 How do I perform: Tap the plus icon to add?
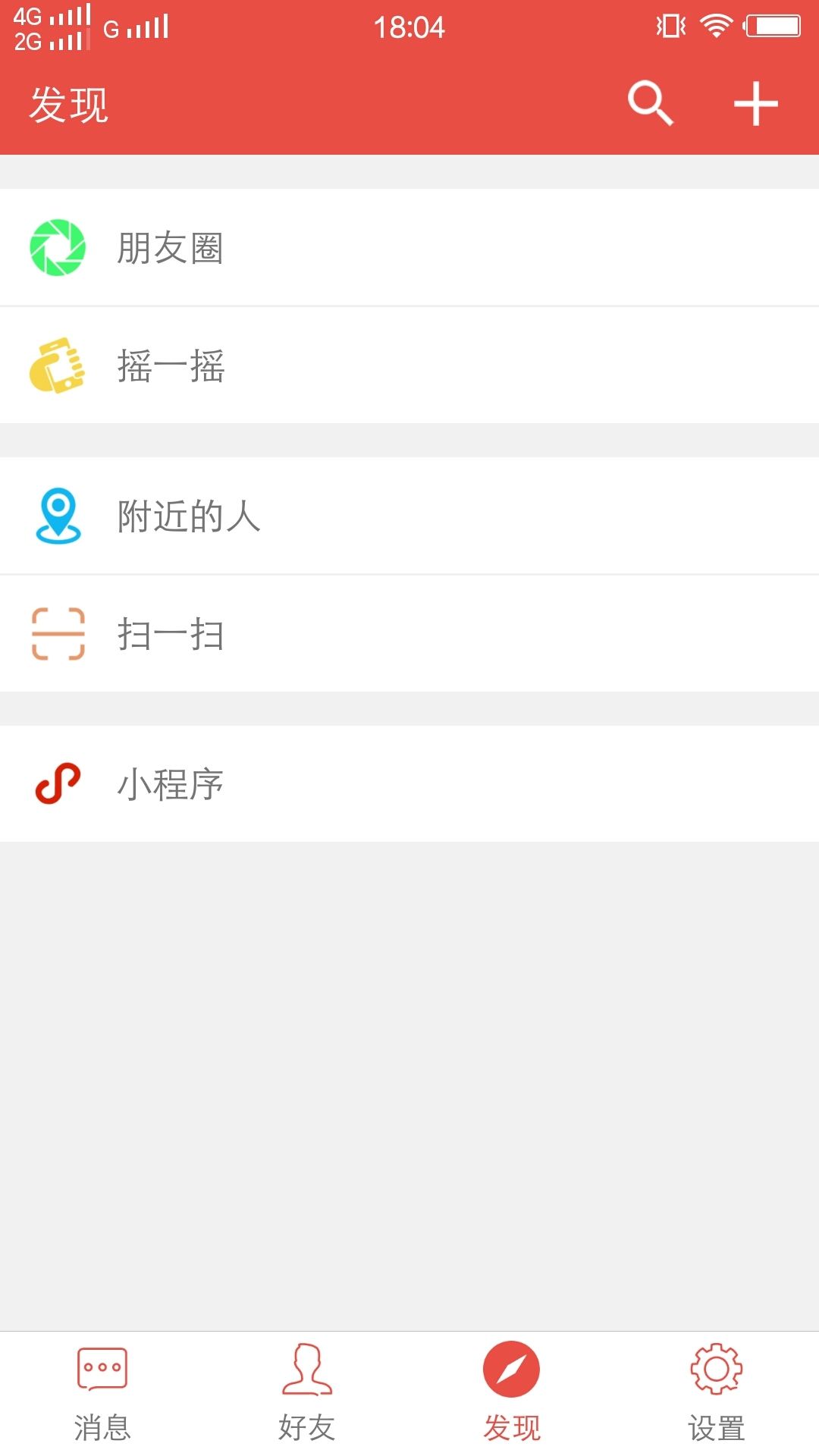[755, 103]
